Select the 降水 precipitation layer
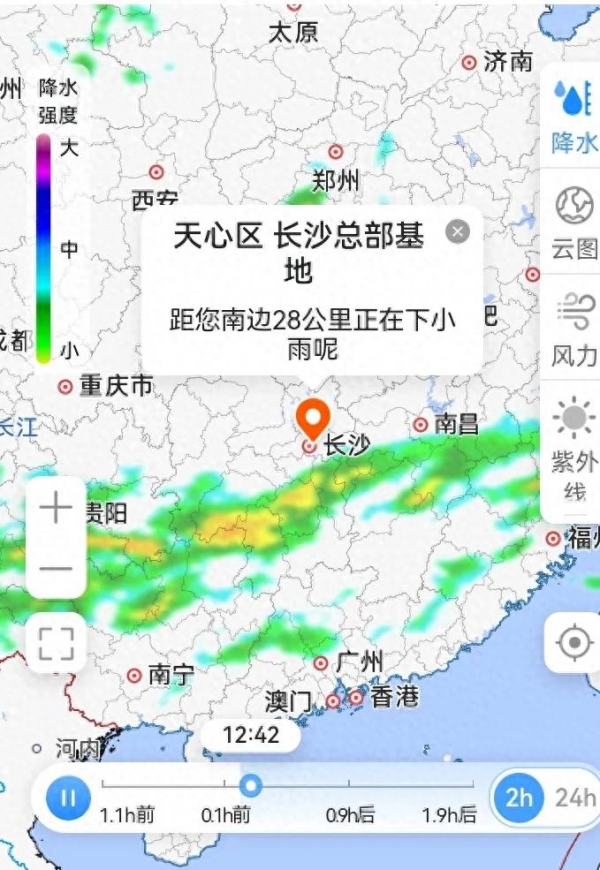This screenshot has height=870, width=600. click(x=573, y=115)
